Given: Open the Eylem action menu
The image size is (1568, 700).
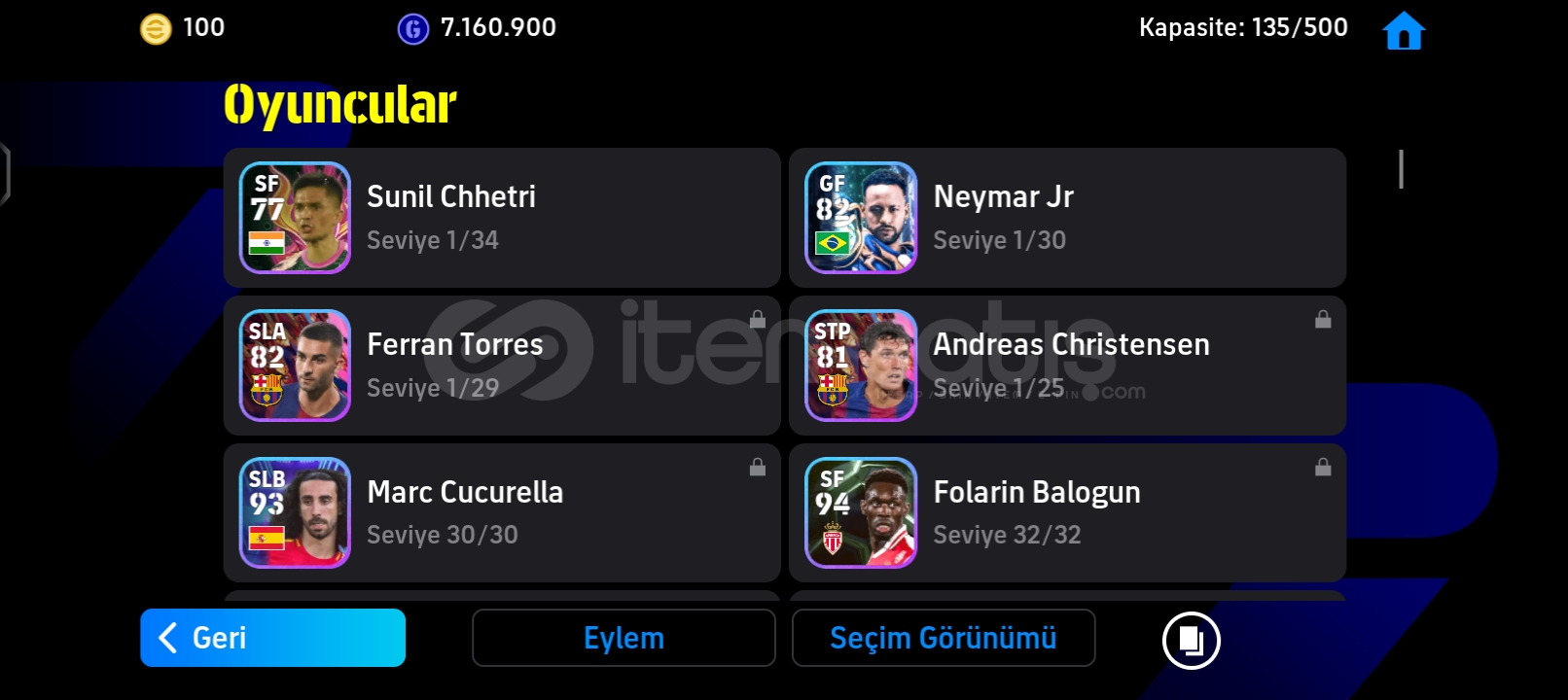Looking at the screenshot, I should point(624,638).
